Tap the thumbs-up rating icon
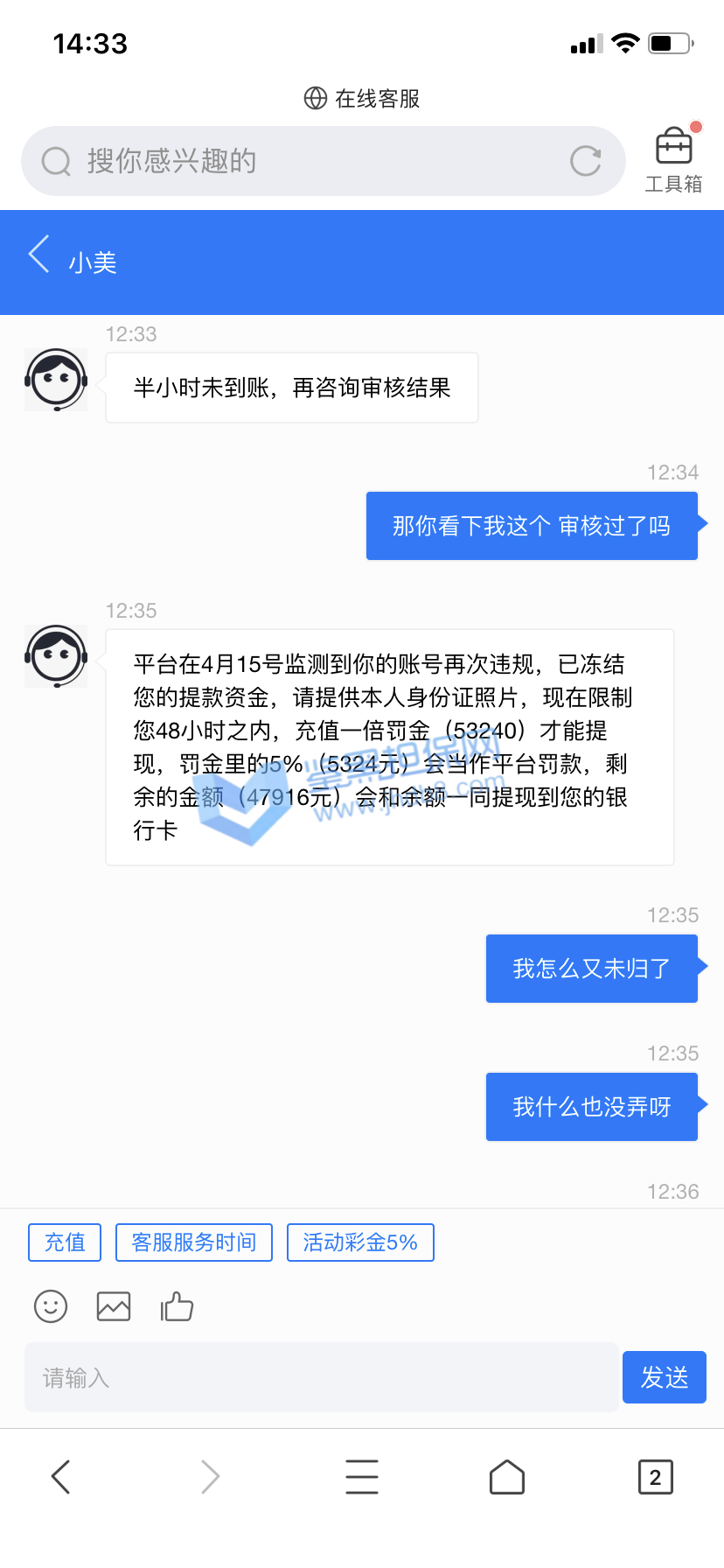The image size is (724, 1568). click(177, 1306)
